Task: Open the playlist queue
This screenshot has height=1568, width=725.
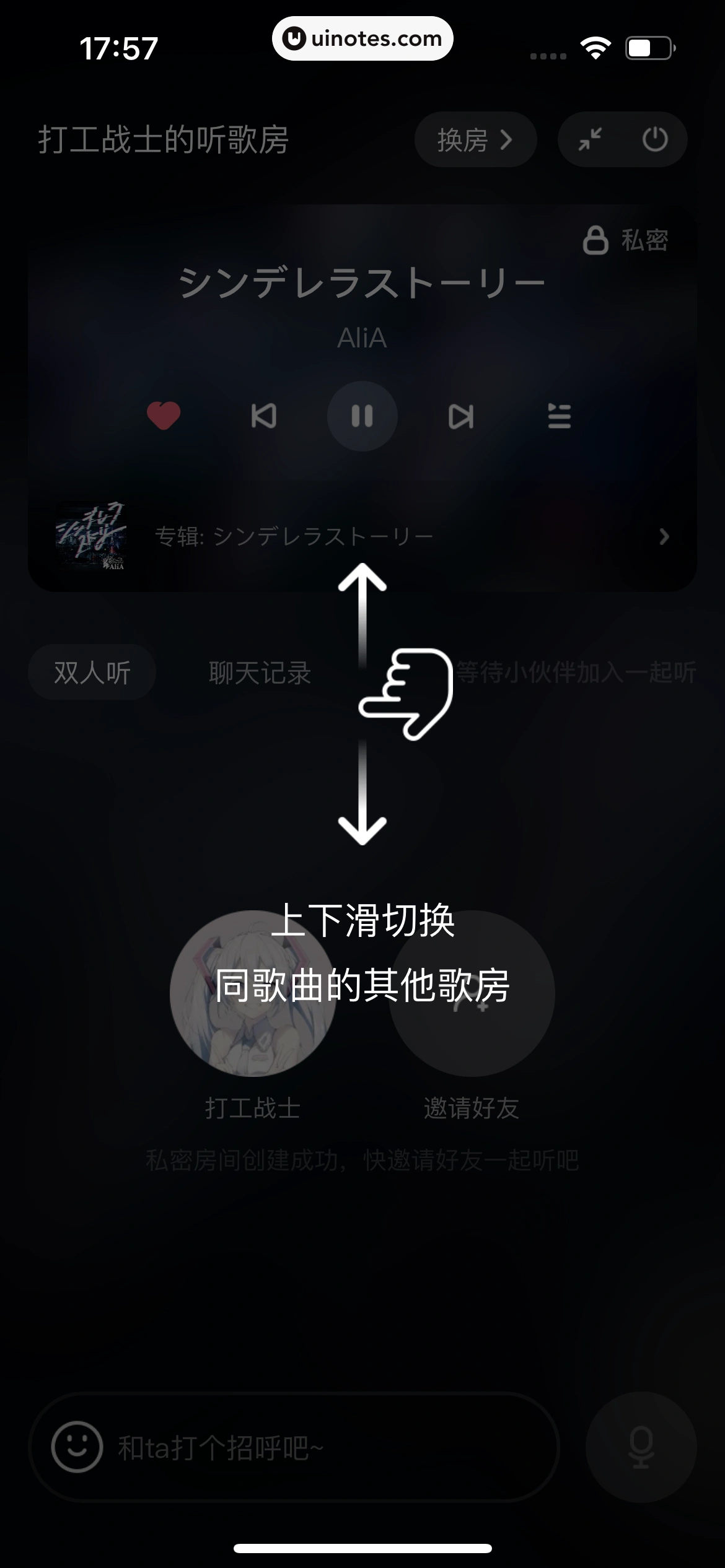Action: click(559, 416)
